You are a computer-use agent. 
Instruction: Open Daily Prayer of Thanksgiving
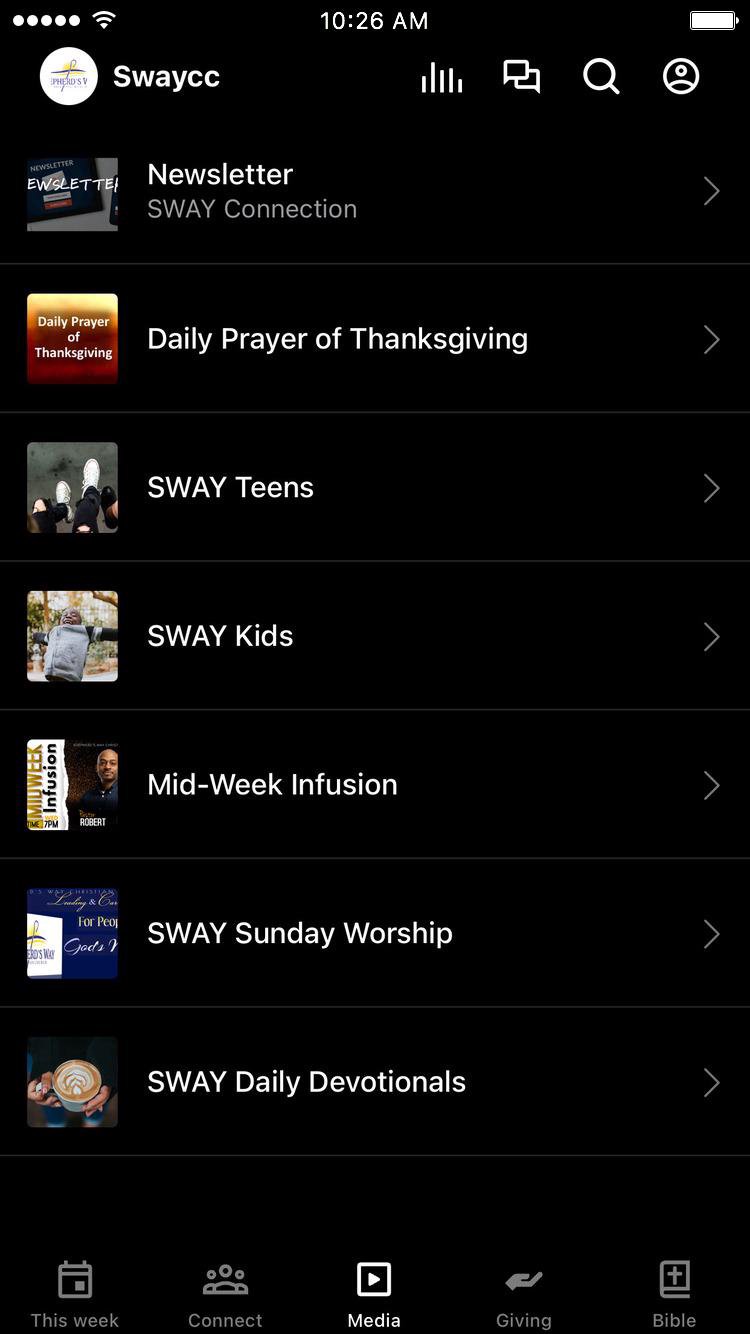coord(375,339)
